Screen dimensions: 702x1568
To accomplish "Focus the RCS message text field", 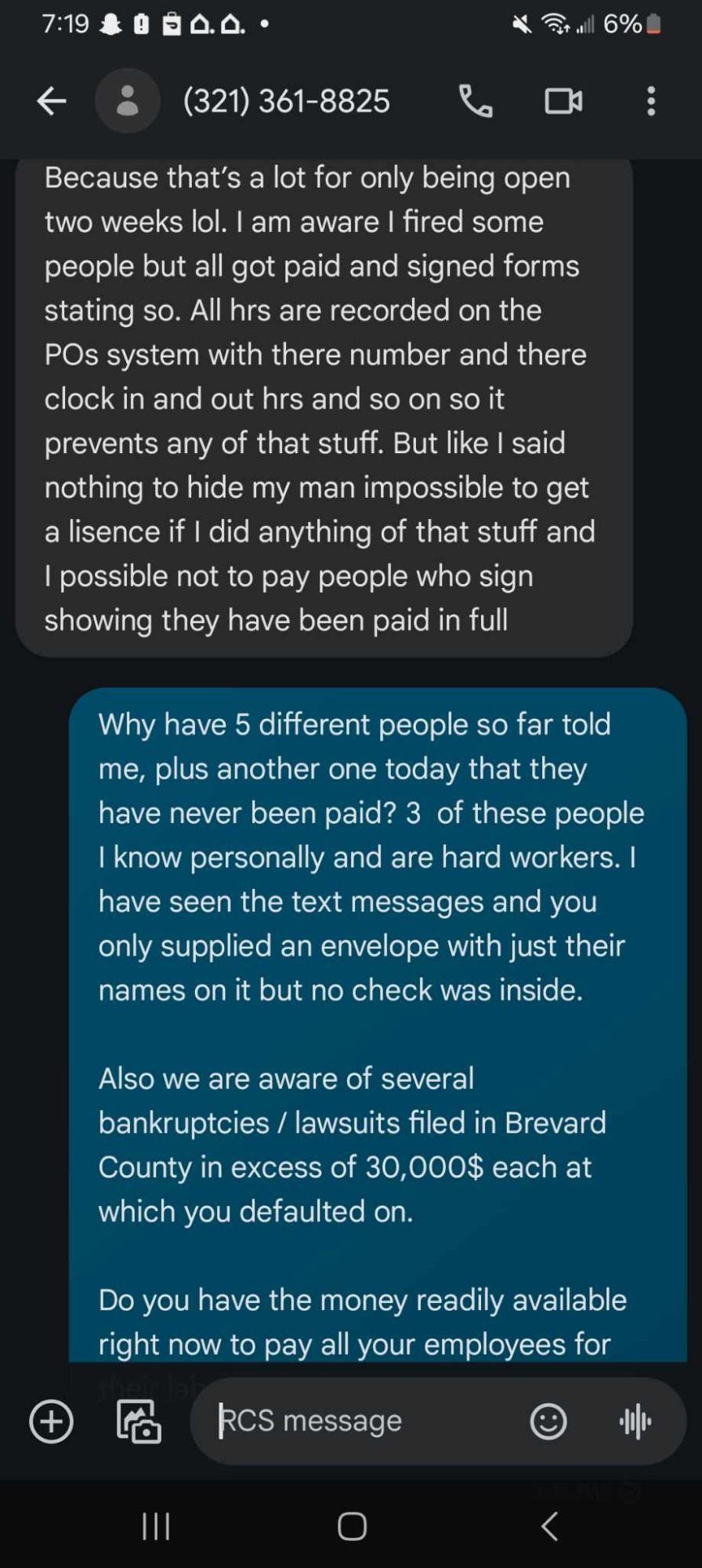I will point(360,1421).
